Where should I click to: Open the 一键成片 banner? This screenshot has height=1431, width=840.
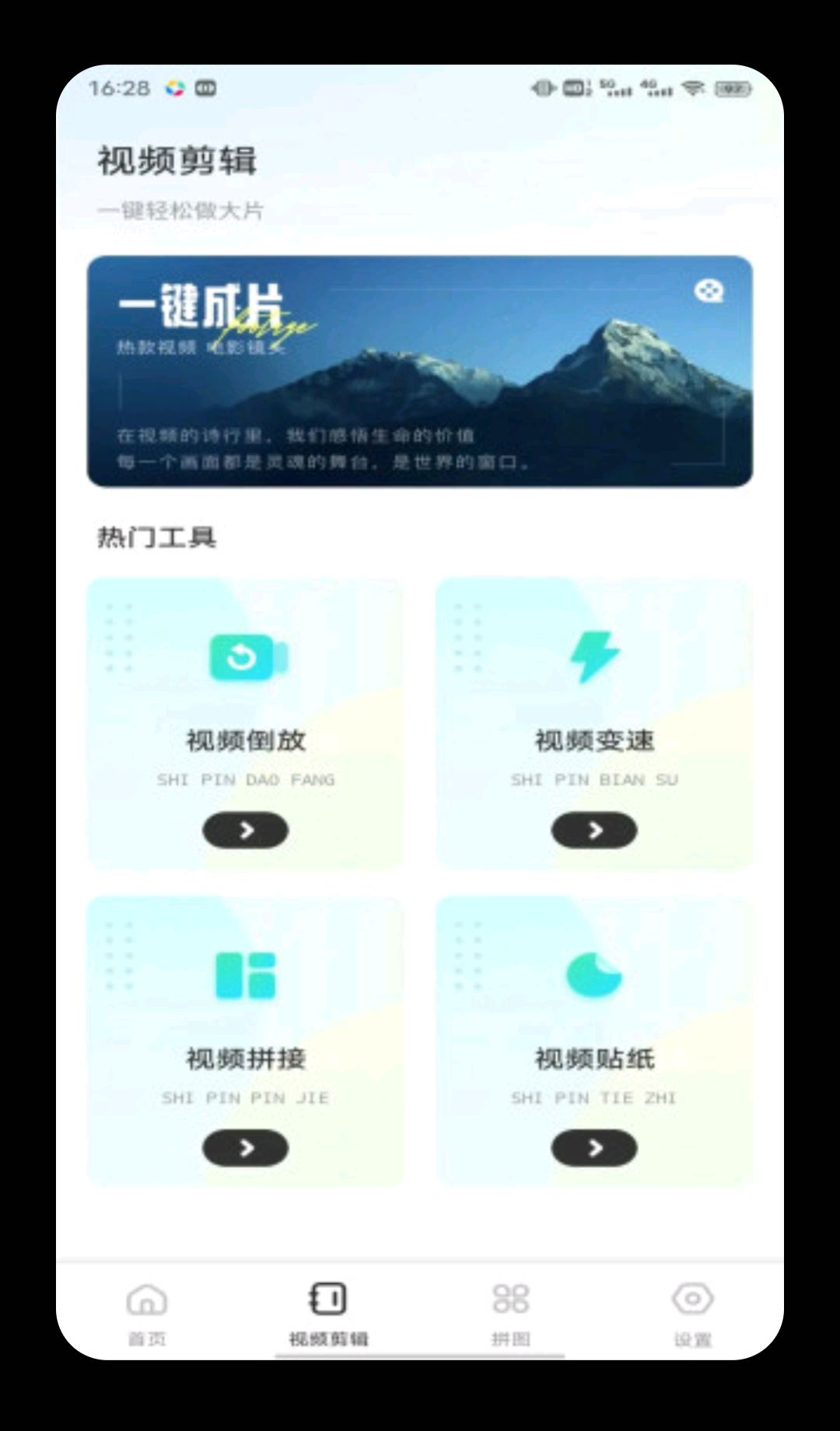tap(420, 371)
